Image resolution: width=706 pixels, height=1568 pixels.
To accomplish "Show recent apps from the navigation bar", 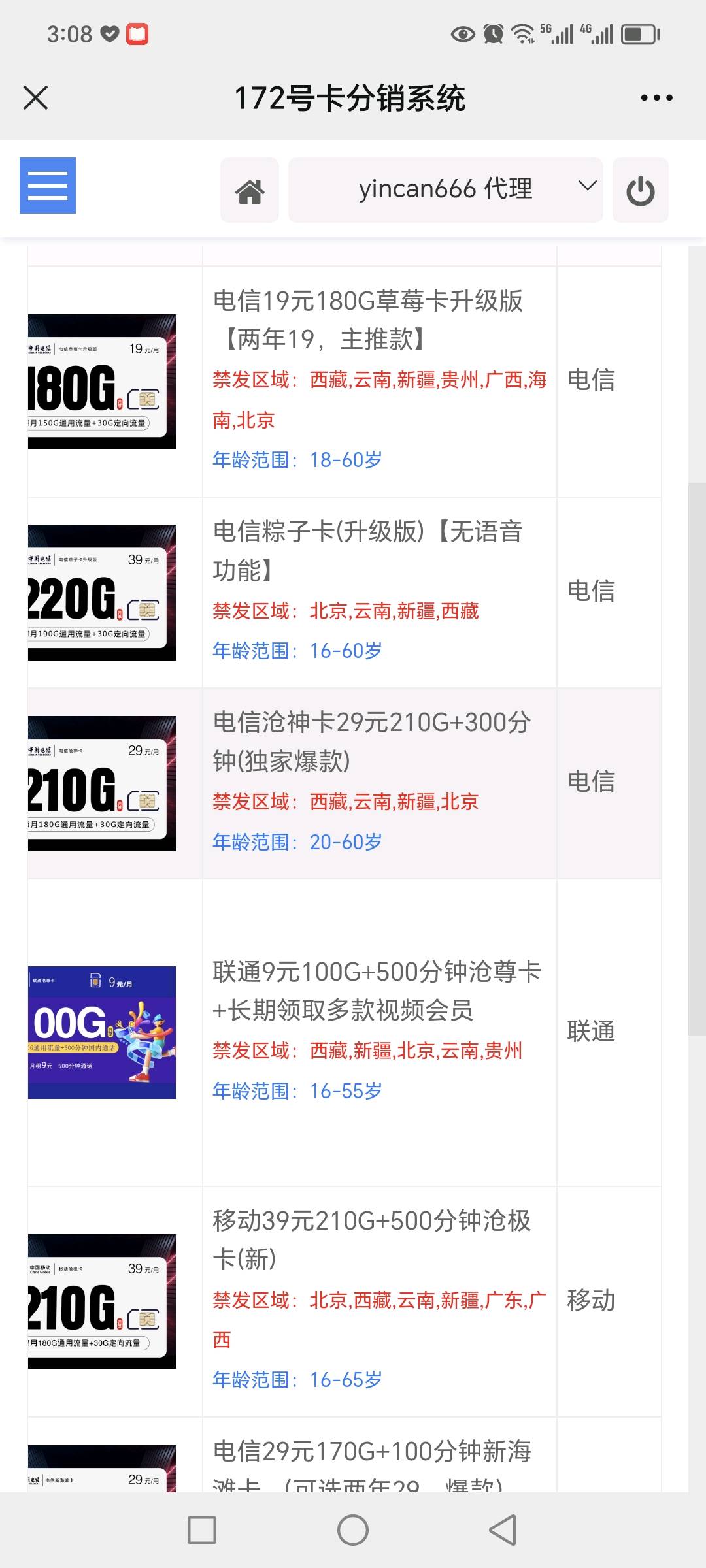I will tap(202, 1530).
